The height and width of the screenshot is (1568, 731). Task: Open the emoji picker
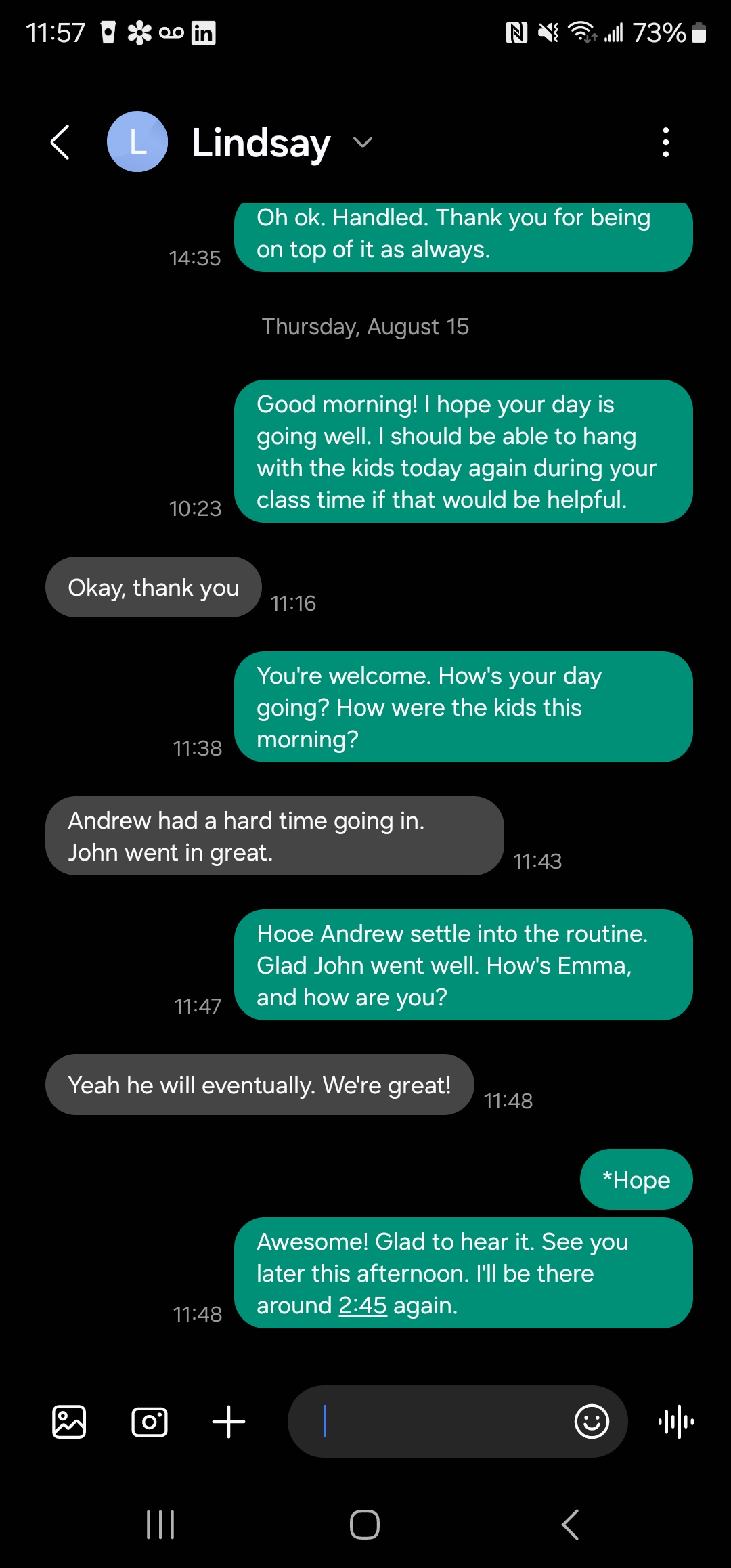[x=592, y=1422]
